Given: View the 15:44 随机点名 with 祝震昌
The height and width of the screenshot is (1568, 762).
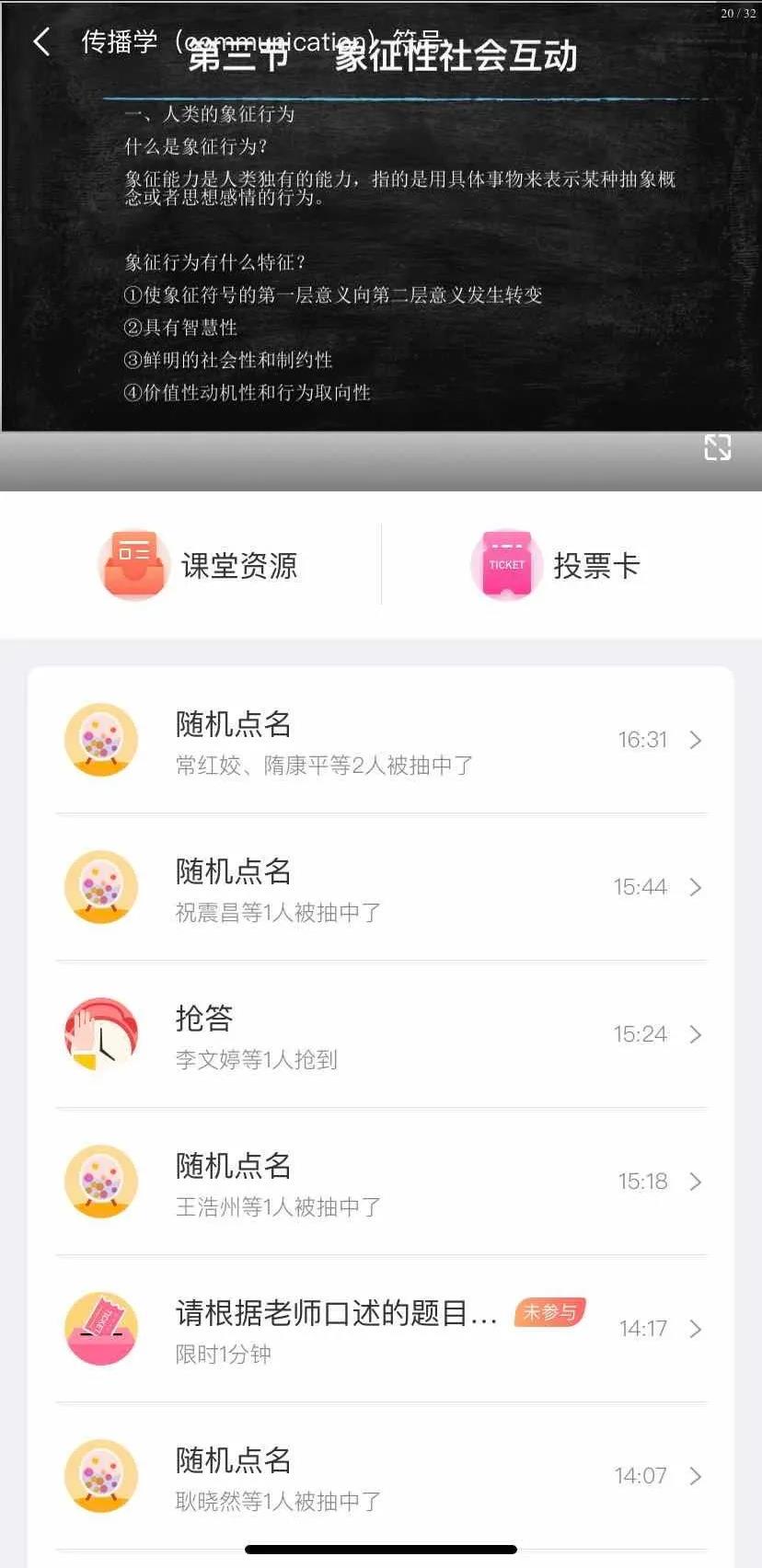Looking at the screenshot, I should [x=381, y=888].
